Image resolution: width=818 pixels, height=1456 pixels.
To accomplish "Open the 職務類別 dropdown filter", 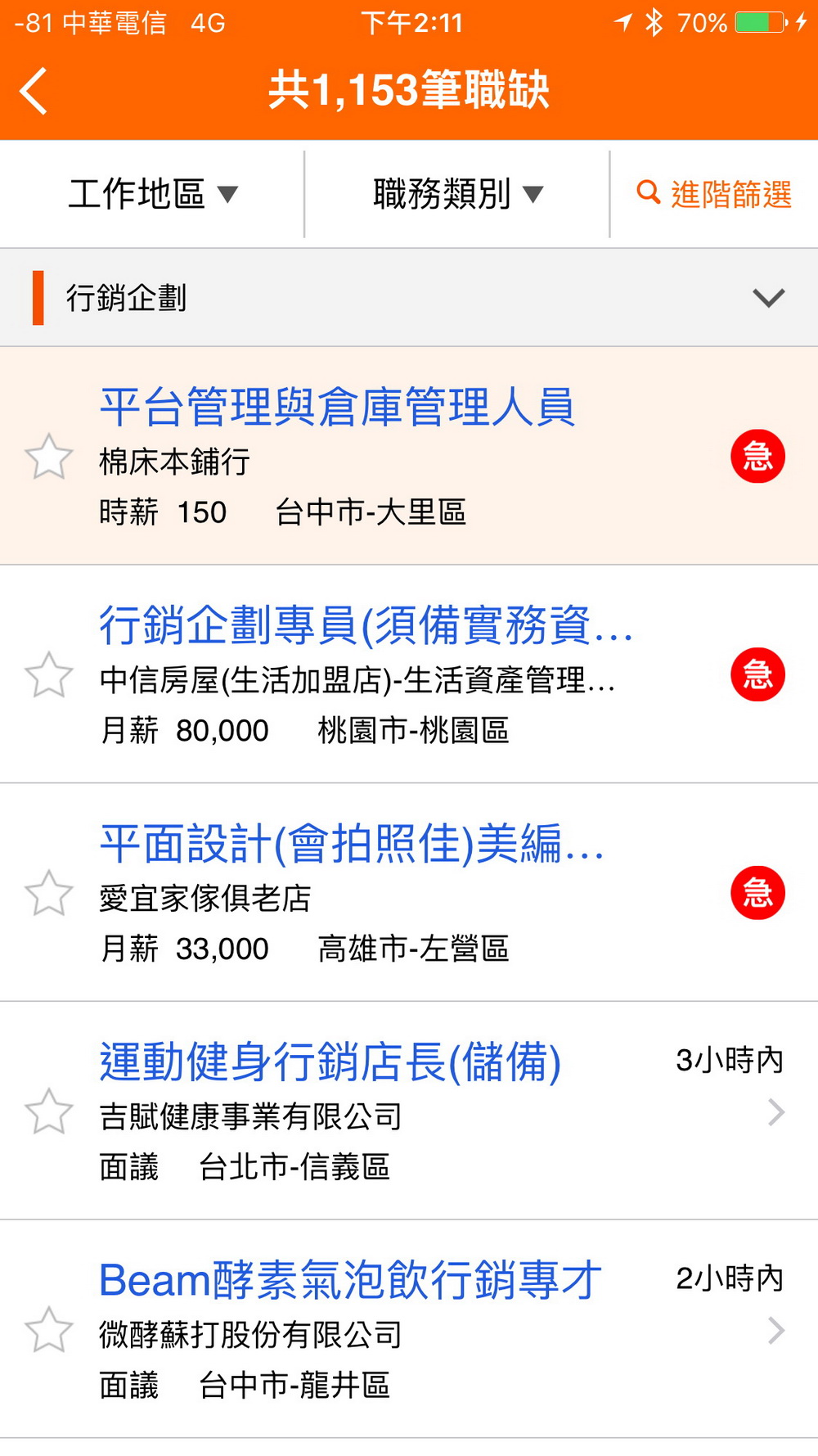I will click(457, 195).
